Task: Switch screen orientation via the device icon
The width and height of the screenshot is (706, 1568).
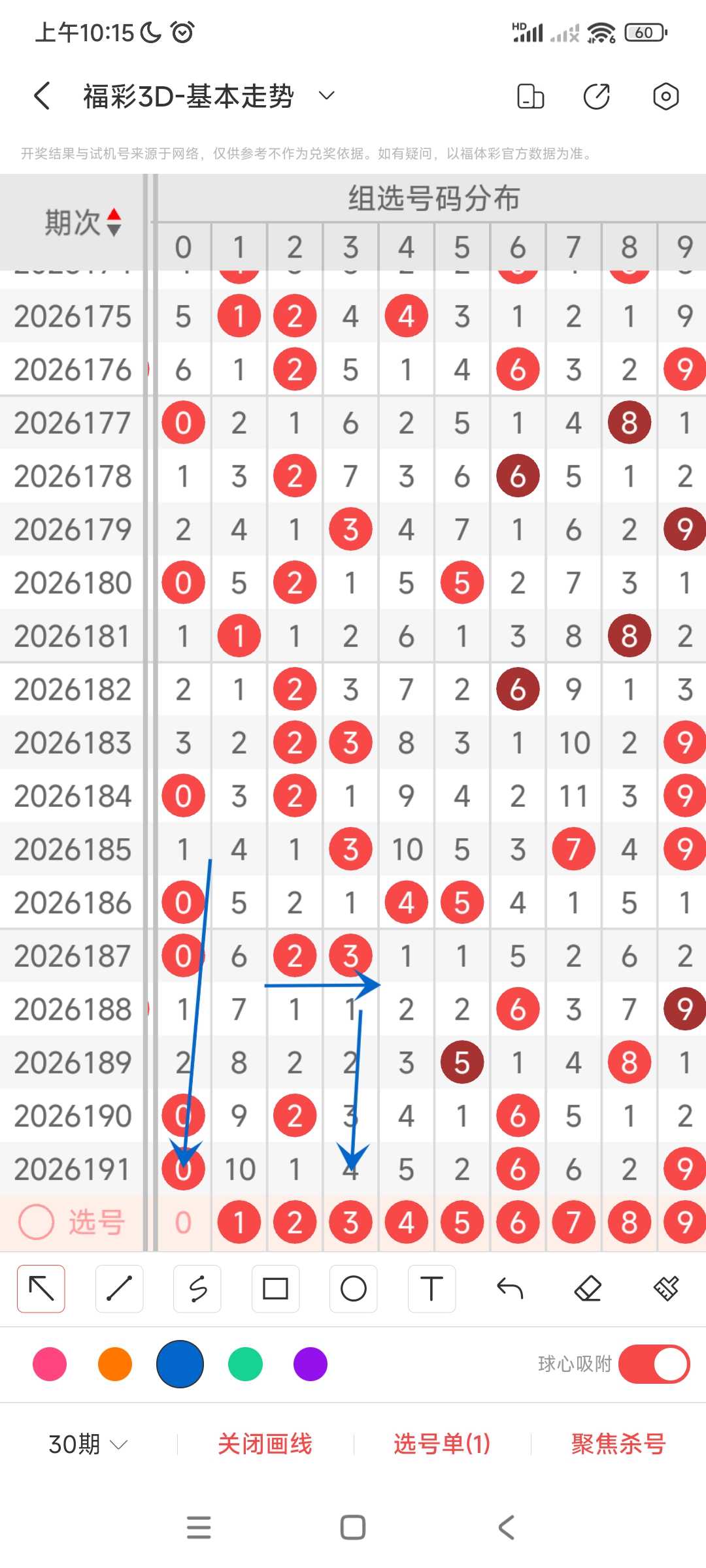Action: pos(530,96)
